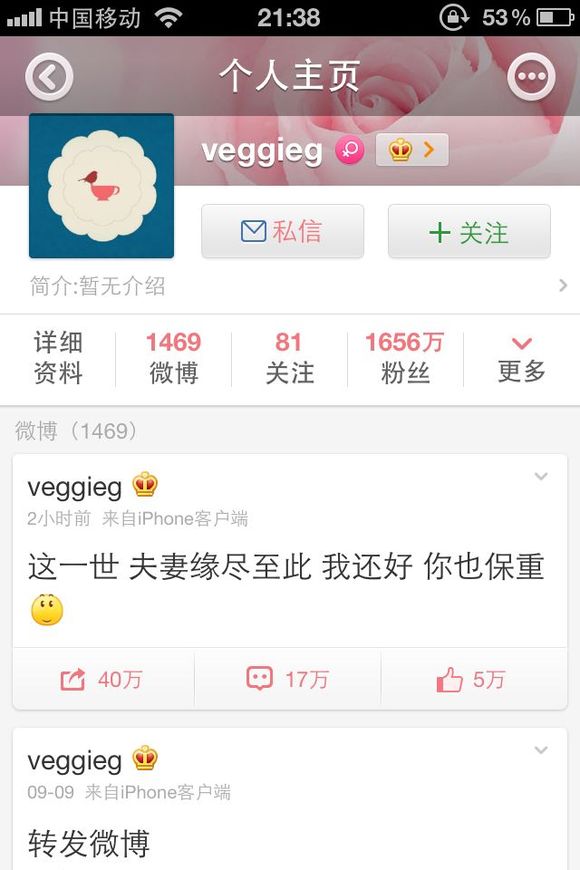View veggieg's profile avatar

[x=102, y=186]
